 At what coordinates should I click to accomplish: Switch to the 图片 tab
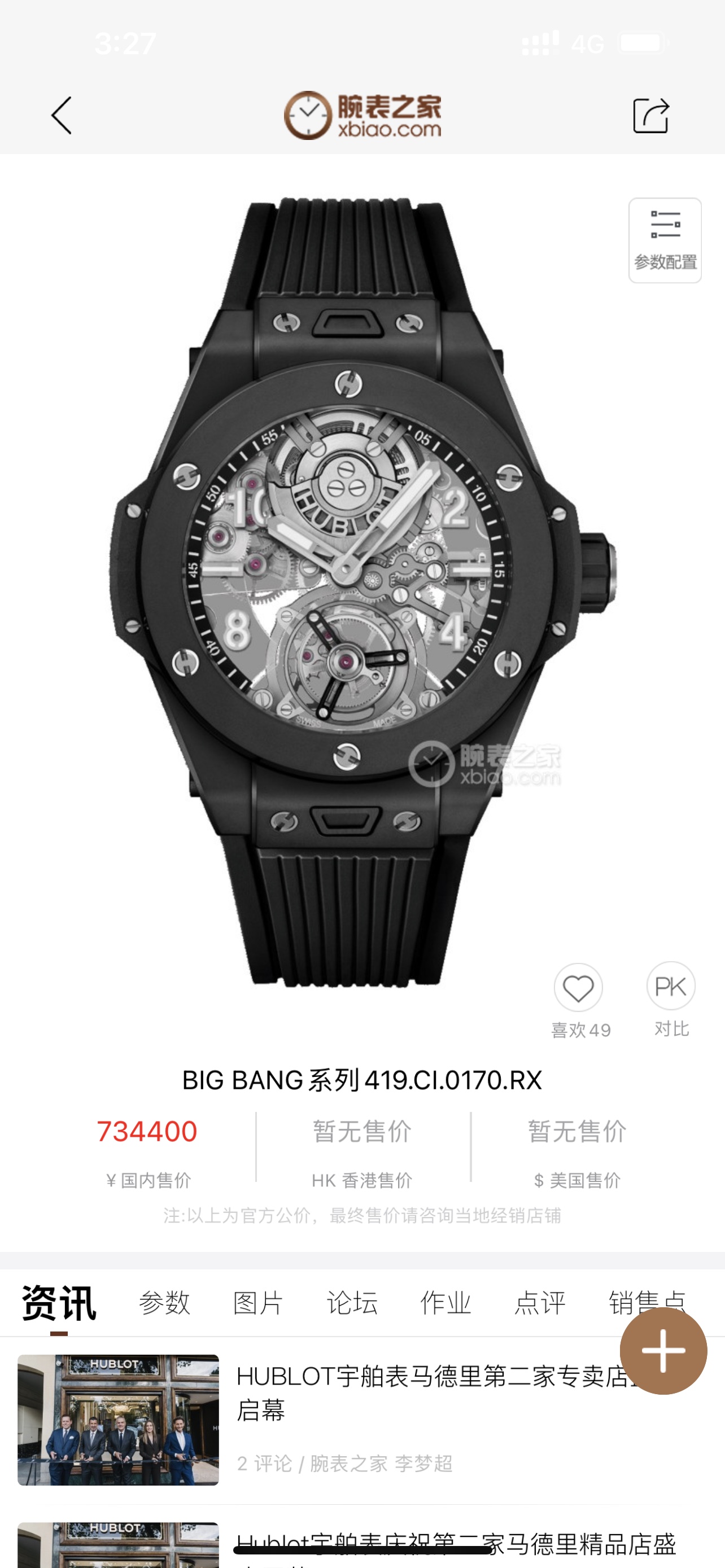(x=258, y=1303)
